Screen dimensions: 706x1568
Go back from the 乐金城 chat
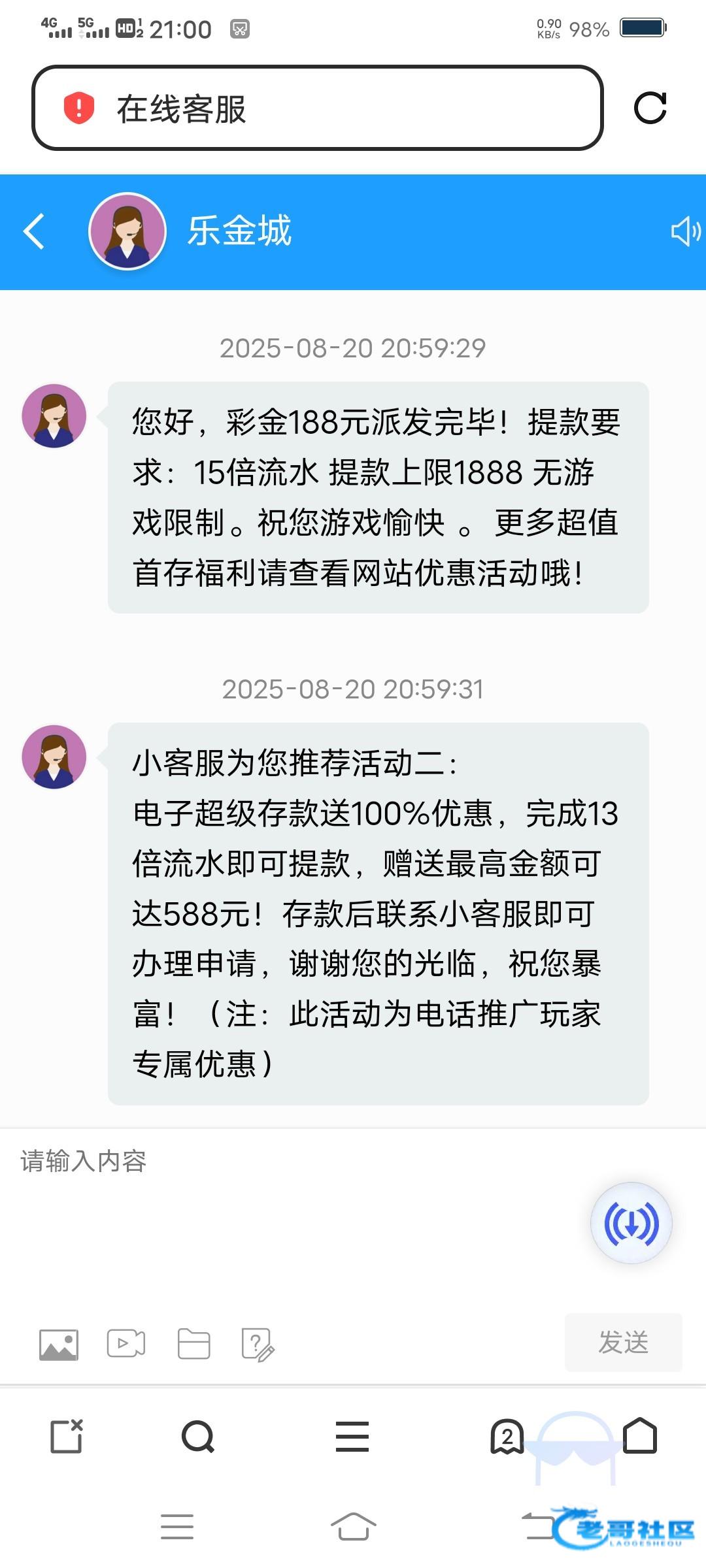(34, 231)
